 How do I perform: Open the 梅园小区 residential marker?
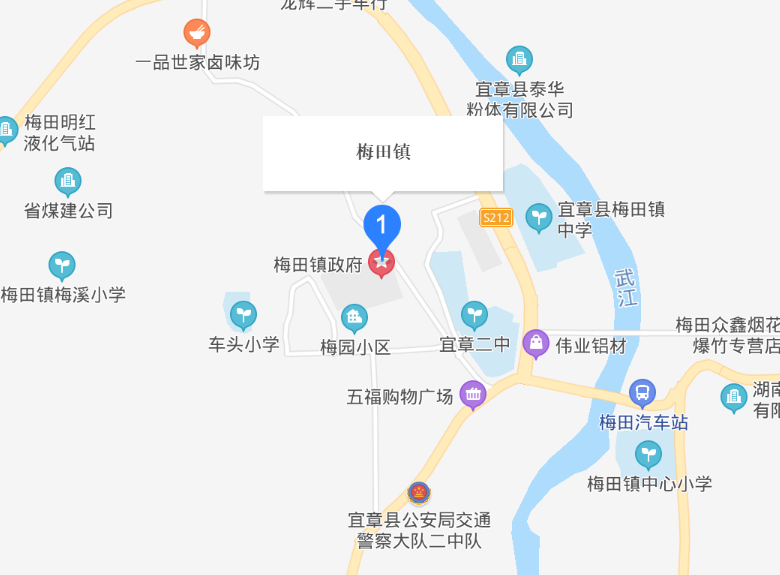pos(354,319)
